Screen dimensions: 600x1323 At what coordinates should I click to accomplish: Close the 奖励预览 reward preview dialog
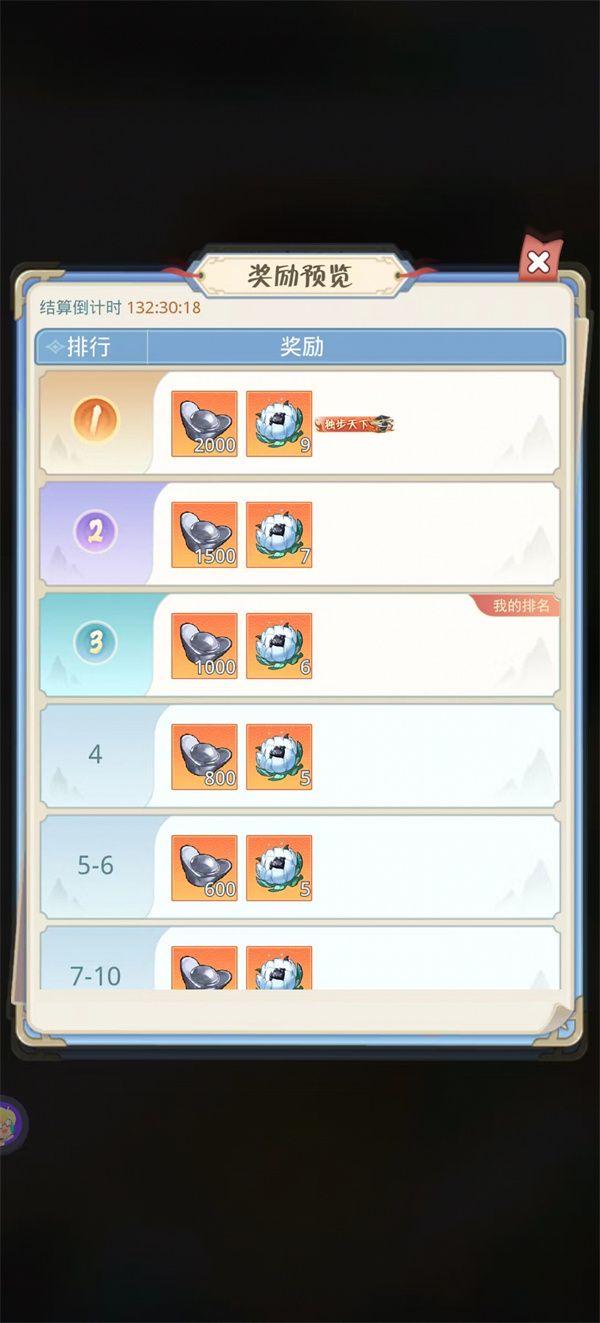(538, 262)
